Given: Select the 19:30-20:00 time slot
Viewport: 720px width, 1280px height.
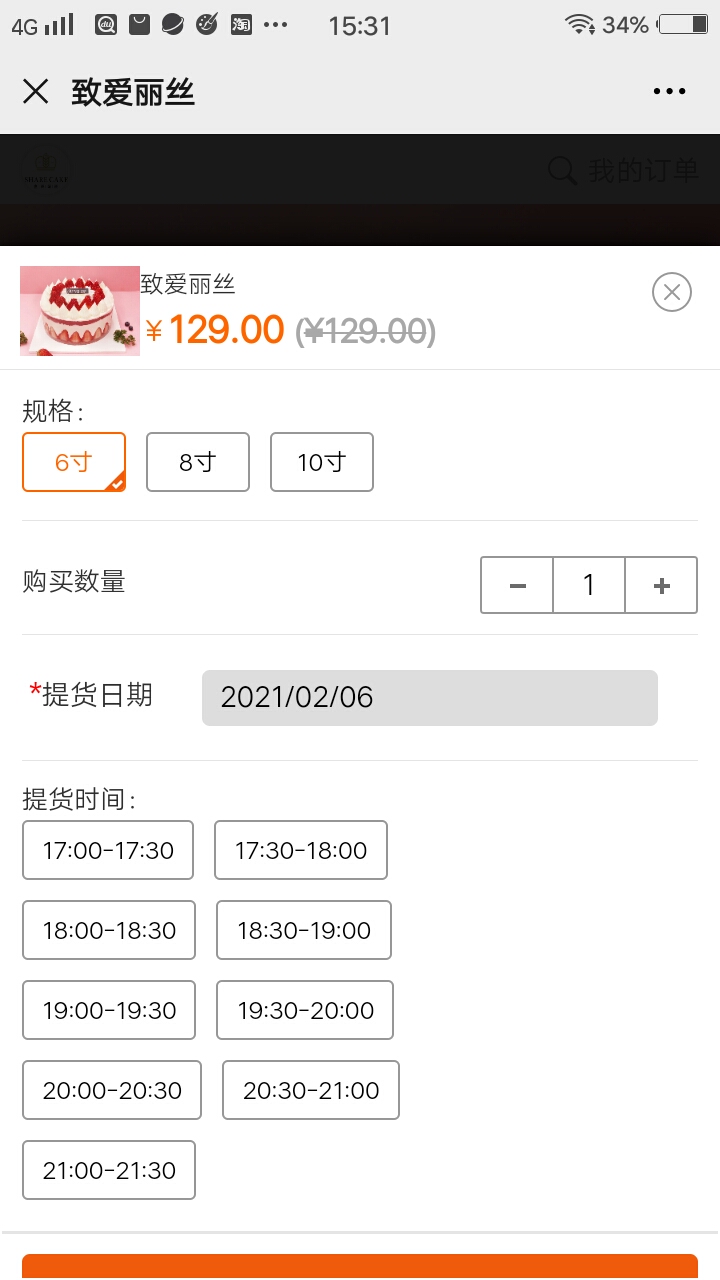Looking at the screenshot, I should pyautogui.click(x=305, y=1010).
